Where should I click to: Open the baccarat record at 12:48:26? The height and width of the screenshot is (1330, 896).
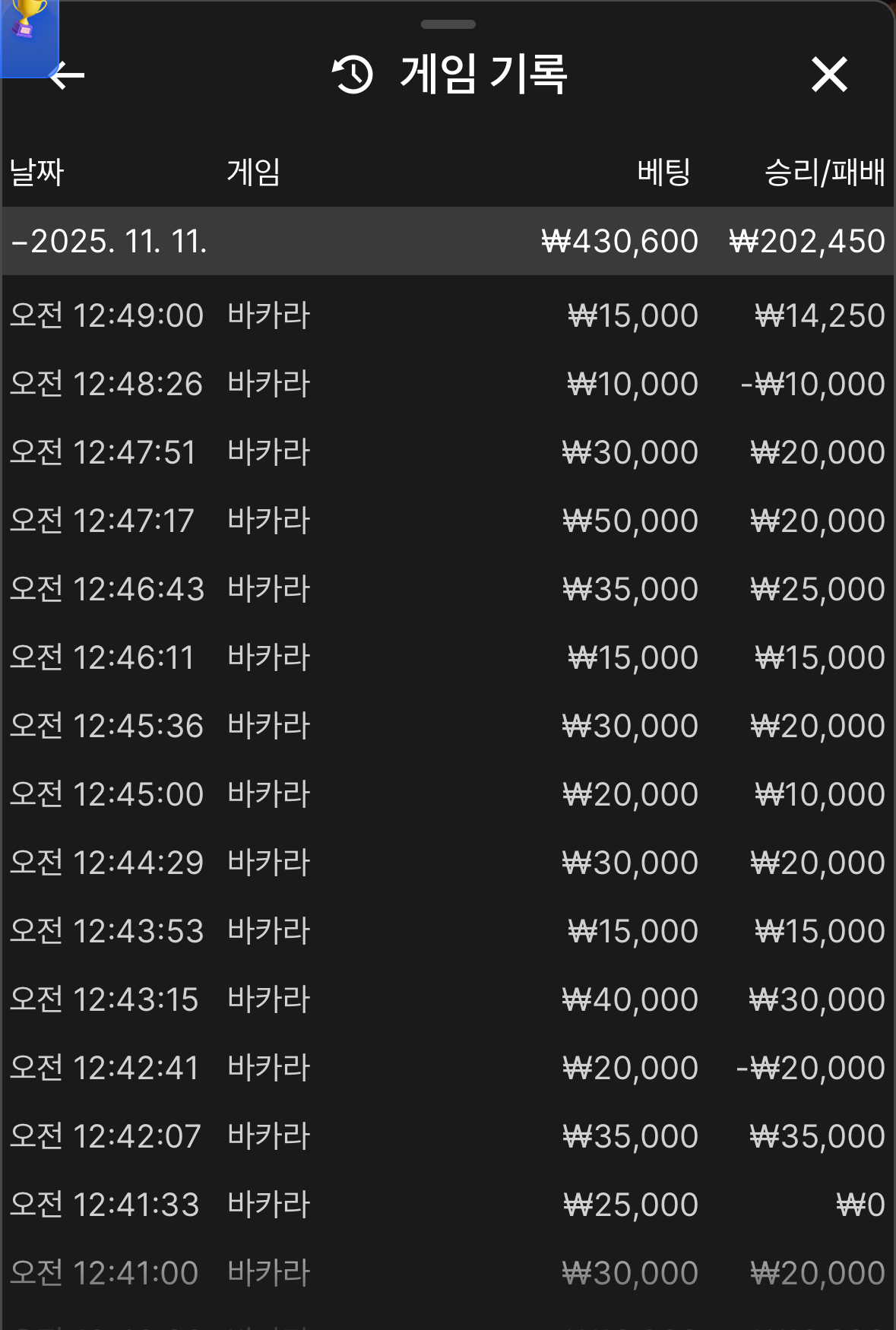pyautogui.click(x=448, y=384)
